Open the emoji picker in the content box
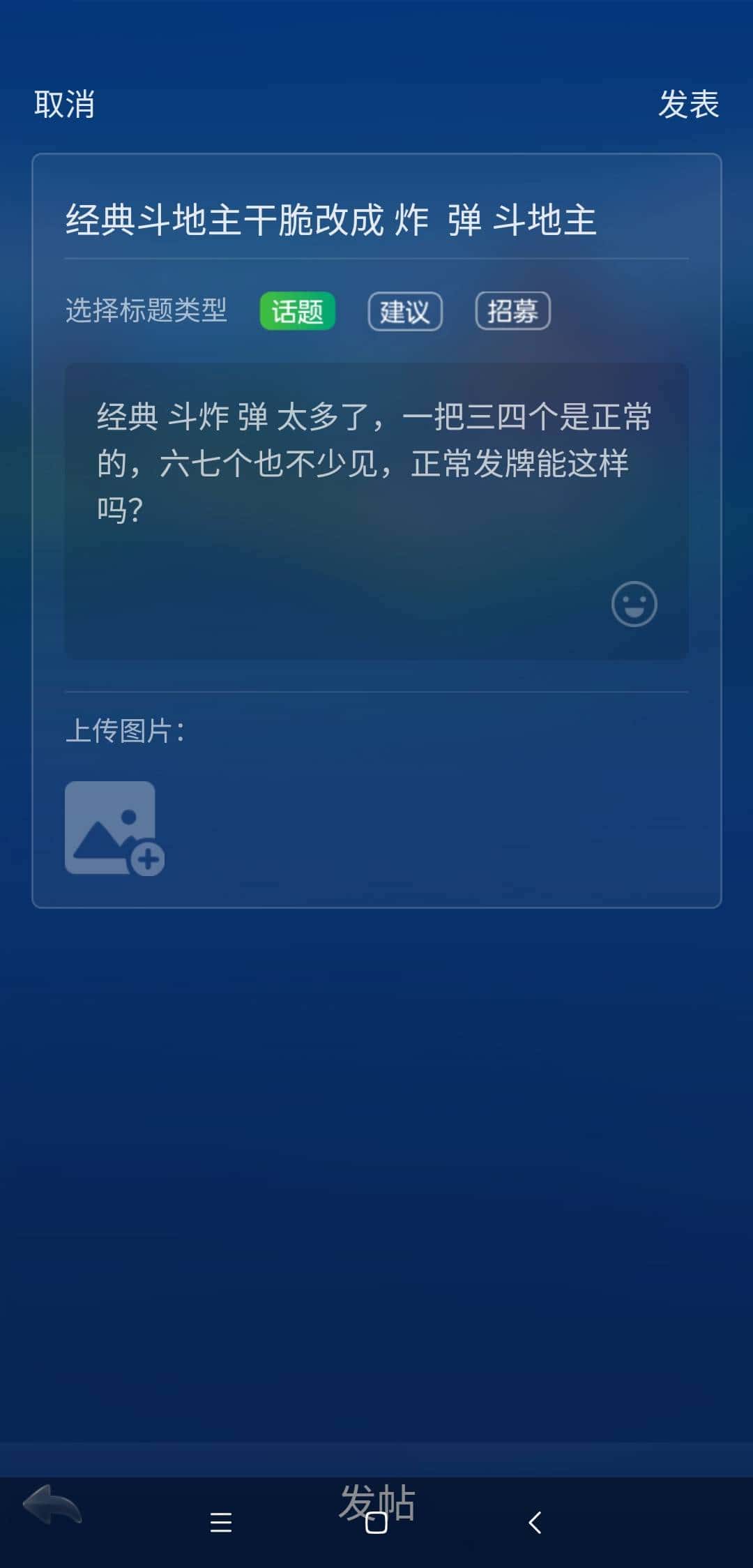This screenshot has width=753, height=1568. pyautogui.click(x=633, y=603)
